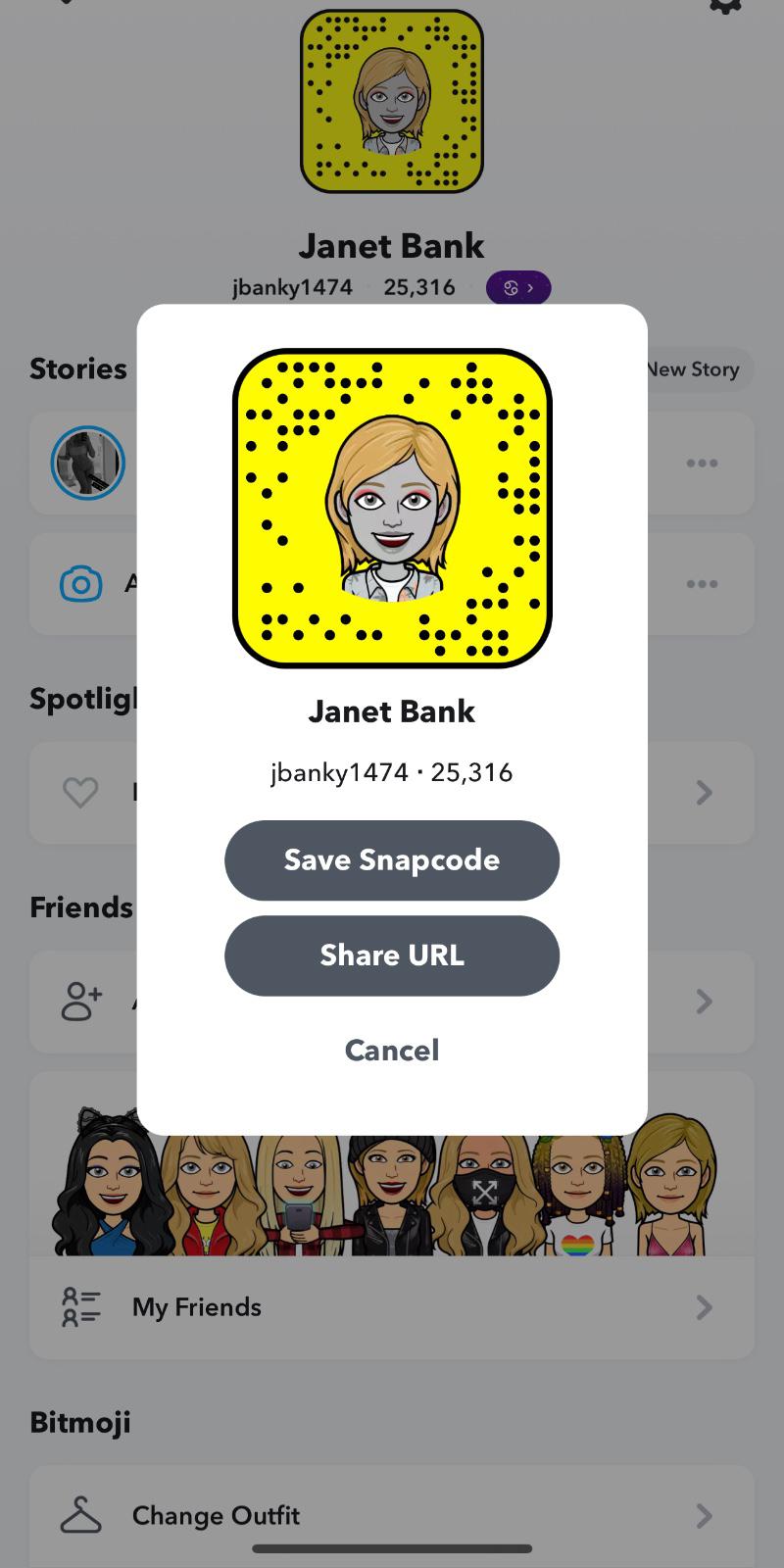784x1568 pixels.
Task: Share the profile URL
Action: click(392, 955)
